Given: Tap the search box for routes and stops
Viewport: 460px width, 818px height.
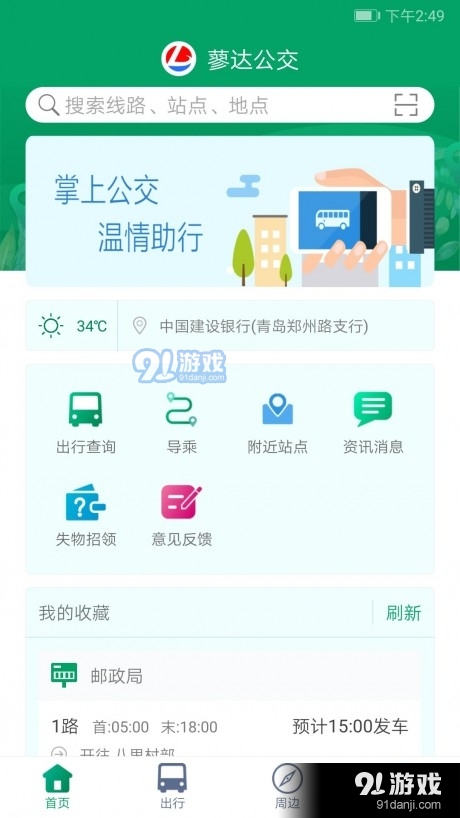Looking at the screenshot, I should tap(229, 105).
